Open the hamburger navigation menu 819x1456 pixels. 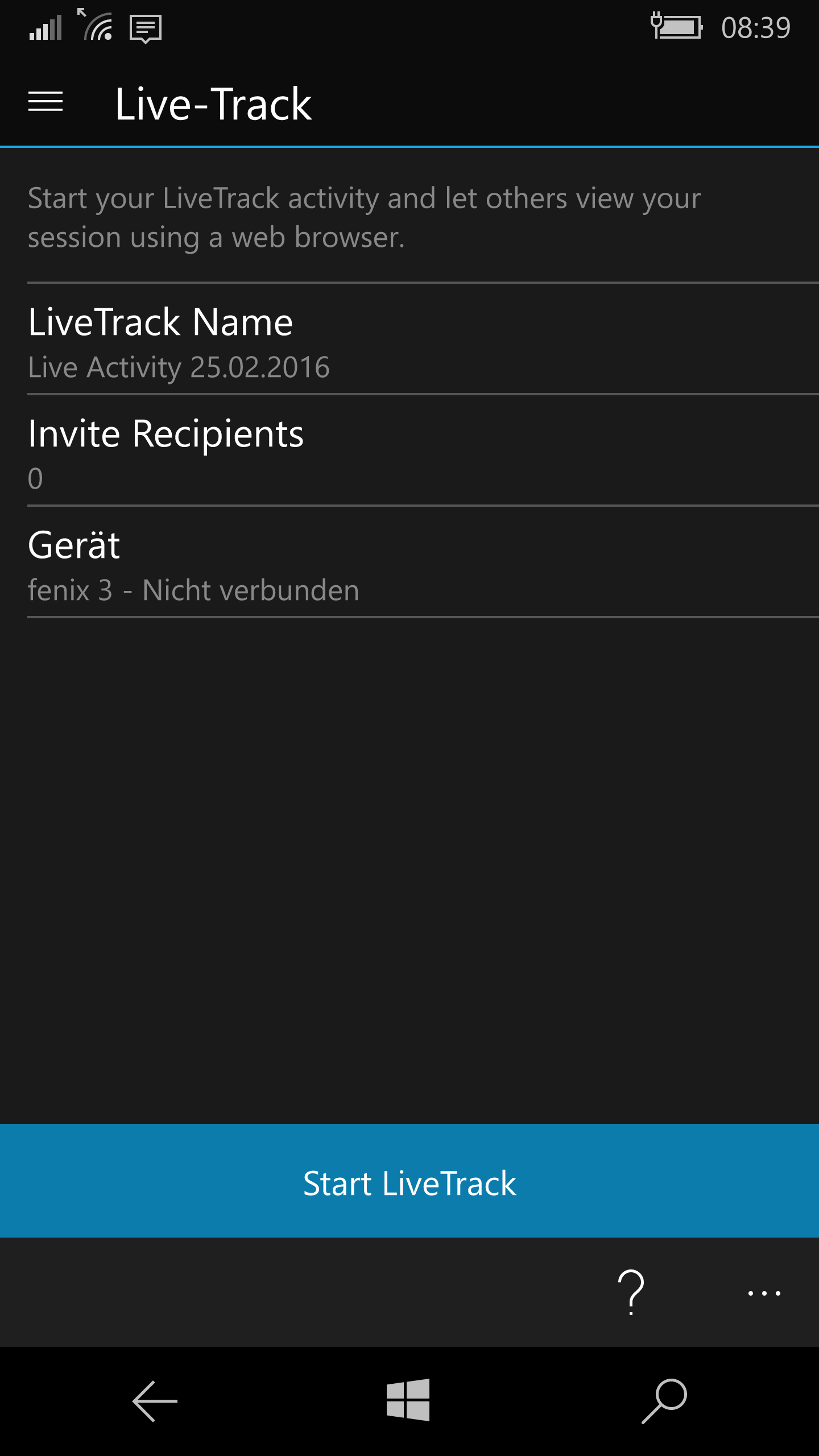[45, 102]
